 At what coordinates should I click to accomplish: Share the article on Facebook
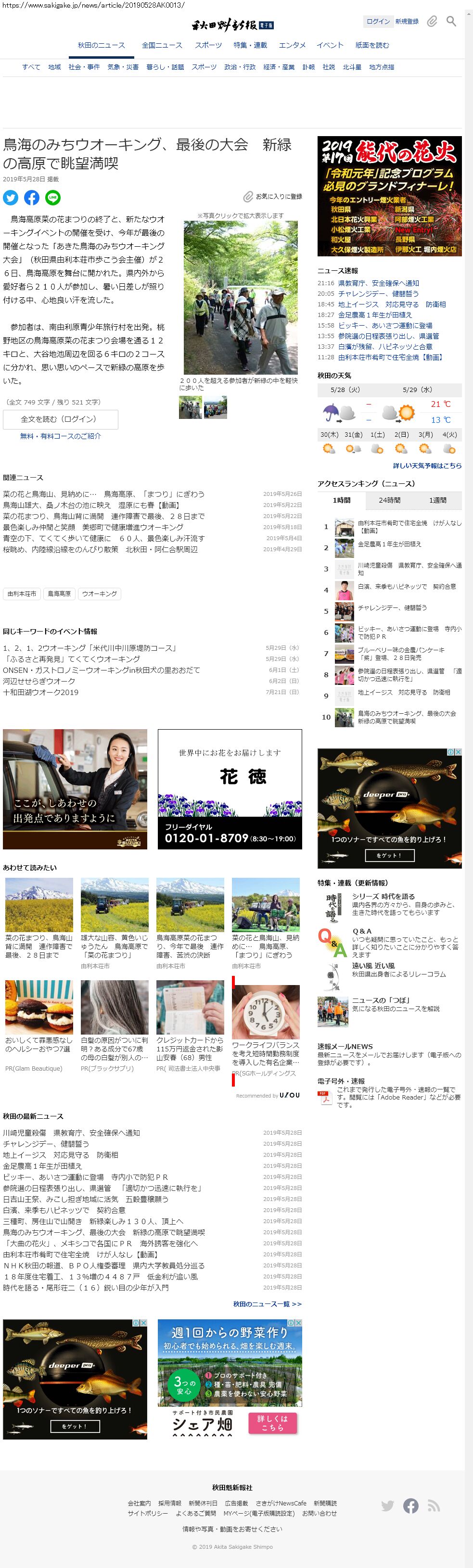[32, 197]
